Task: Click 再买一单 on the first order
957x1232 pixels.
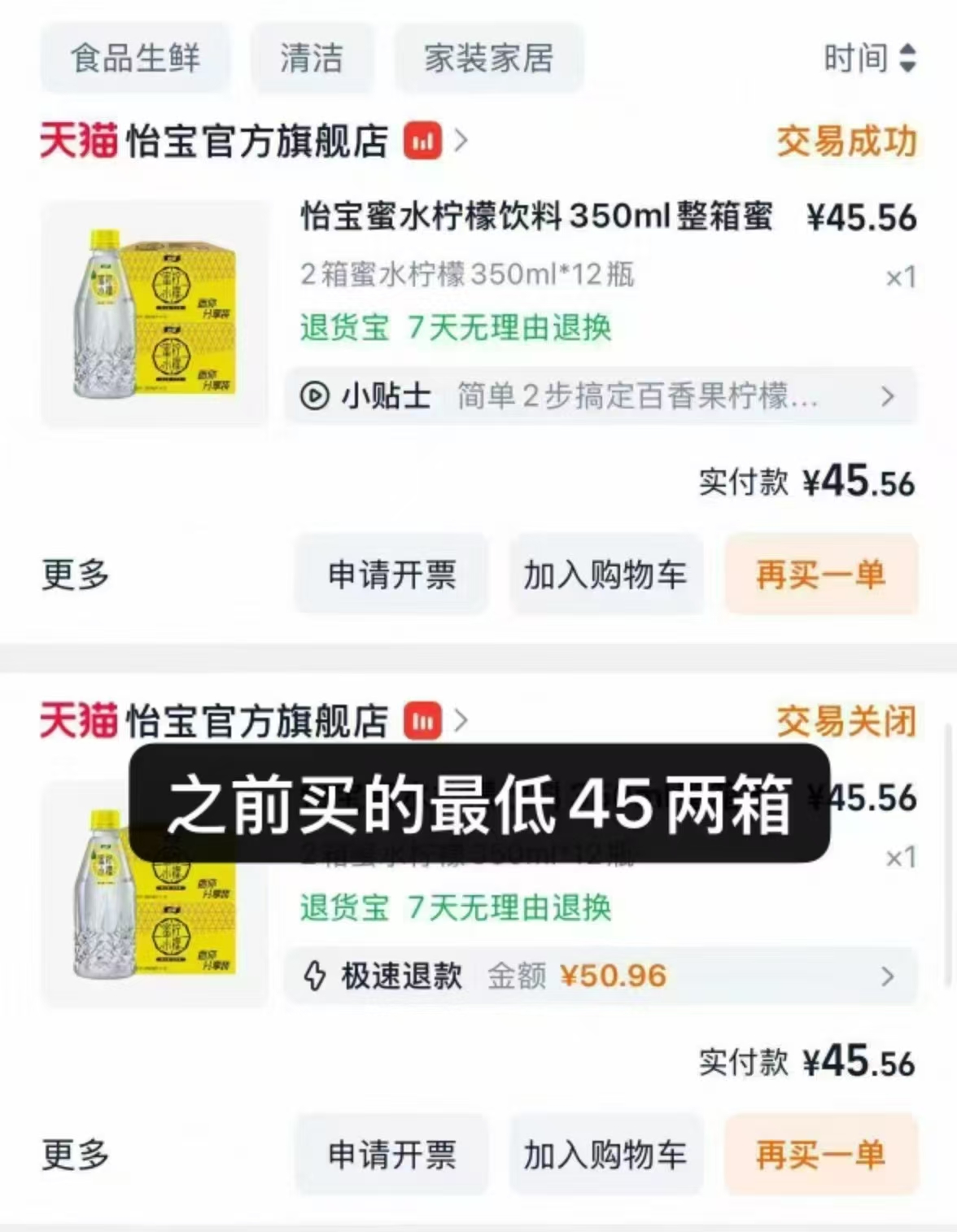Action: [820, 575]
